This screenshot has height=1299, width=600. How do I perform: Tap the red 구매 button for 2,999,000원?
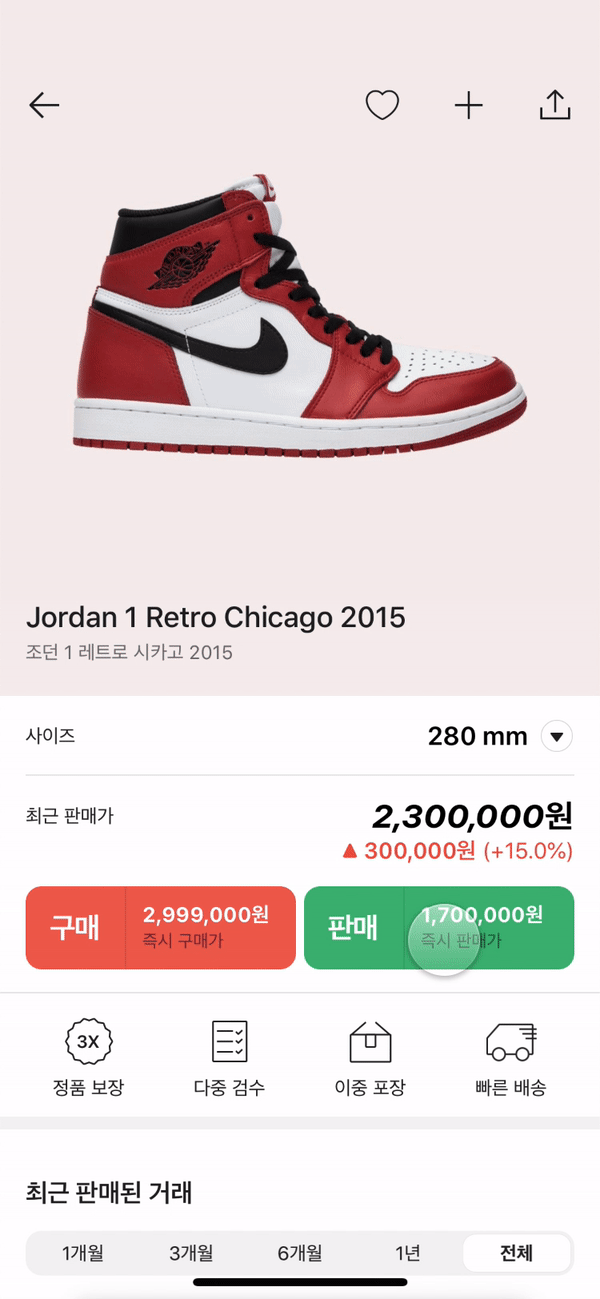click(x=160, y=927)
